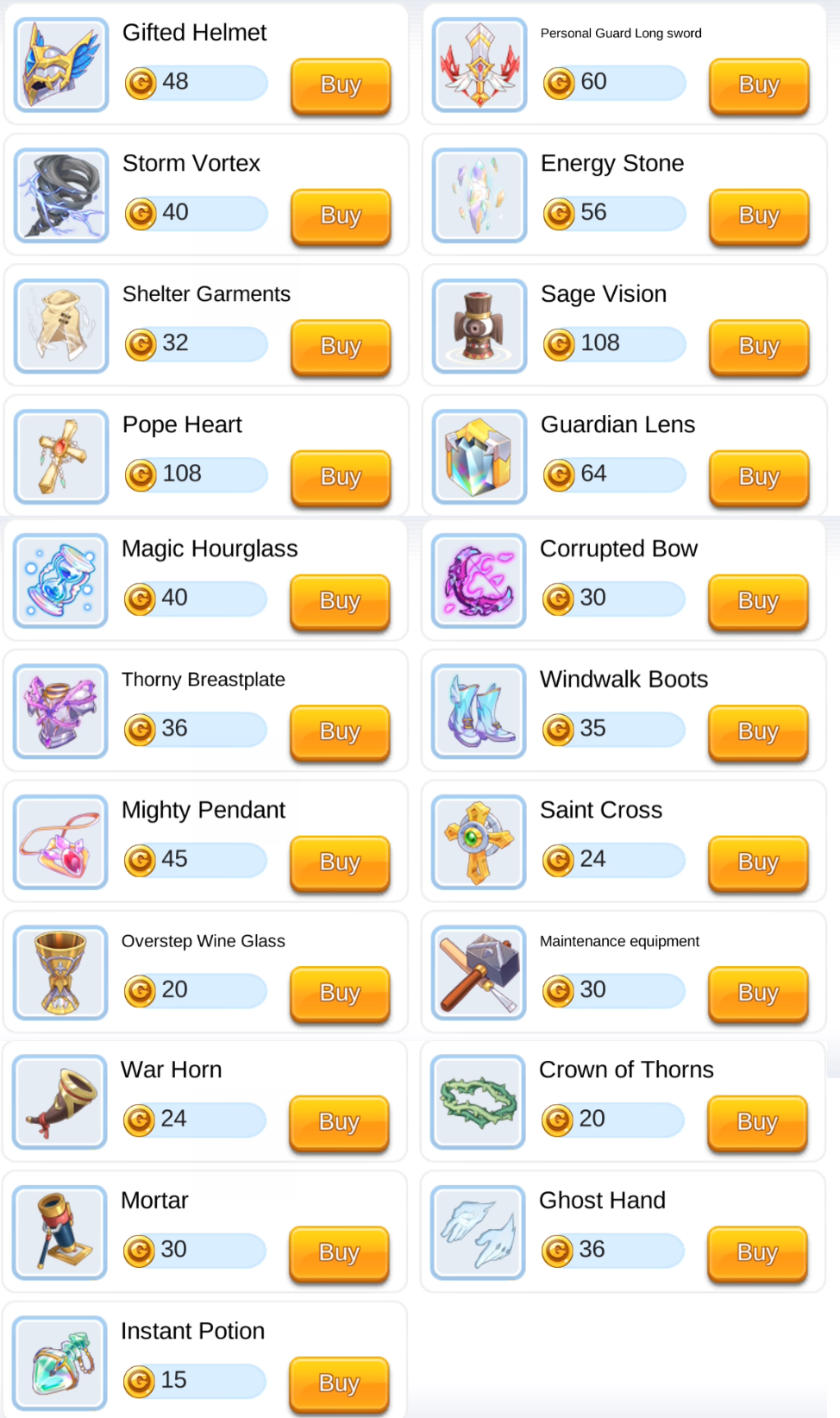Click the Ghost Hand item icon

tap(479, 1232)
